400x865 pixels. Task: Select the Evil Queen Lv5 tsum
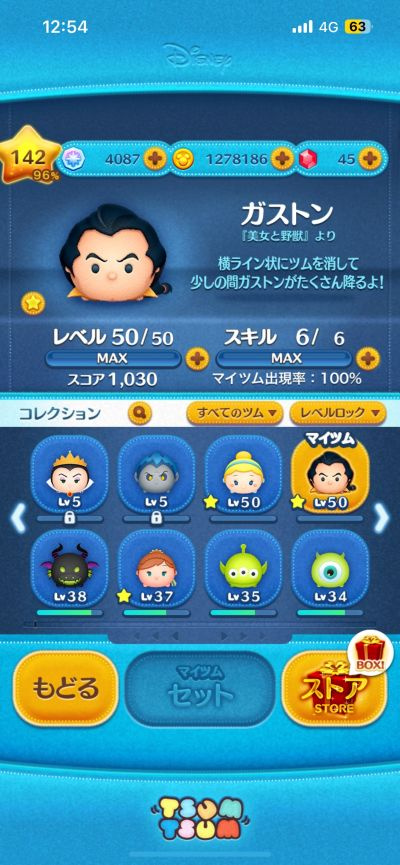coord(70,474)
